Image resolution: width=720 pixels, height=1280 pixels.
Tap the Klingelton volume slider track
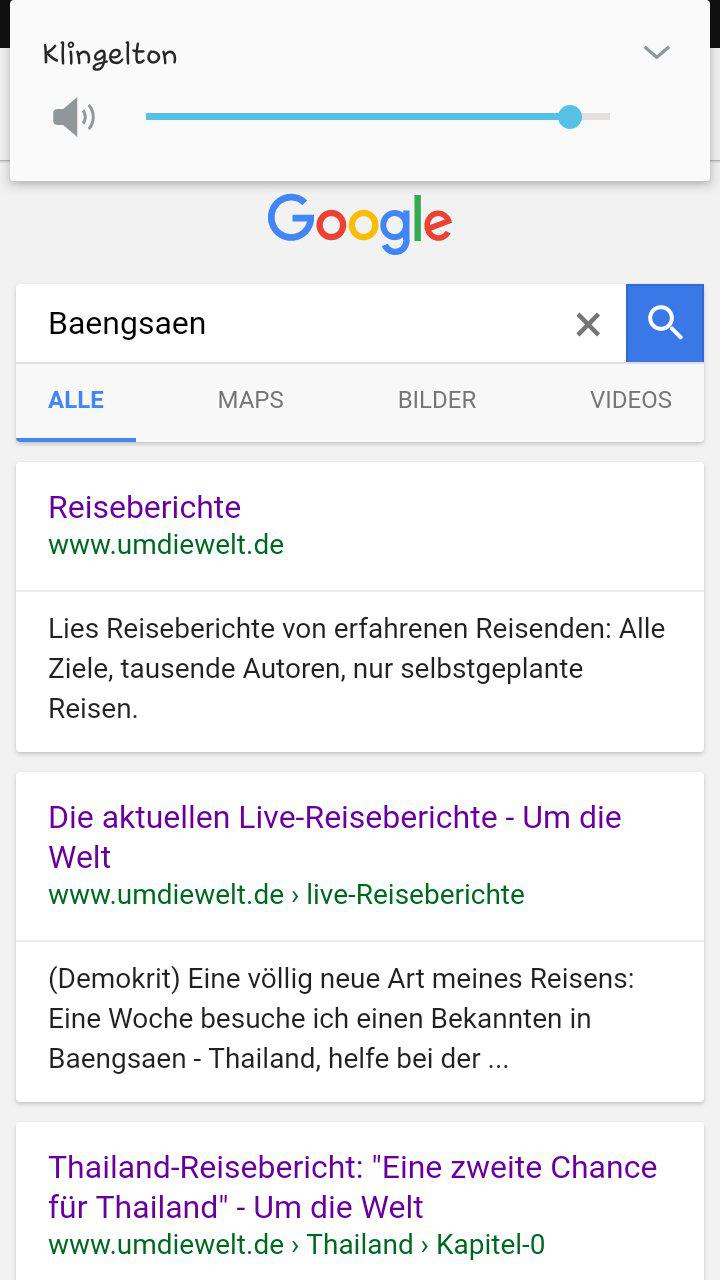(x=377, y=117)
